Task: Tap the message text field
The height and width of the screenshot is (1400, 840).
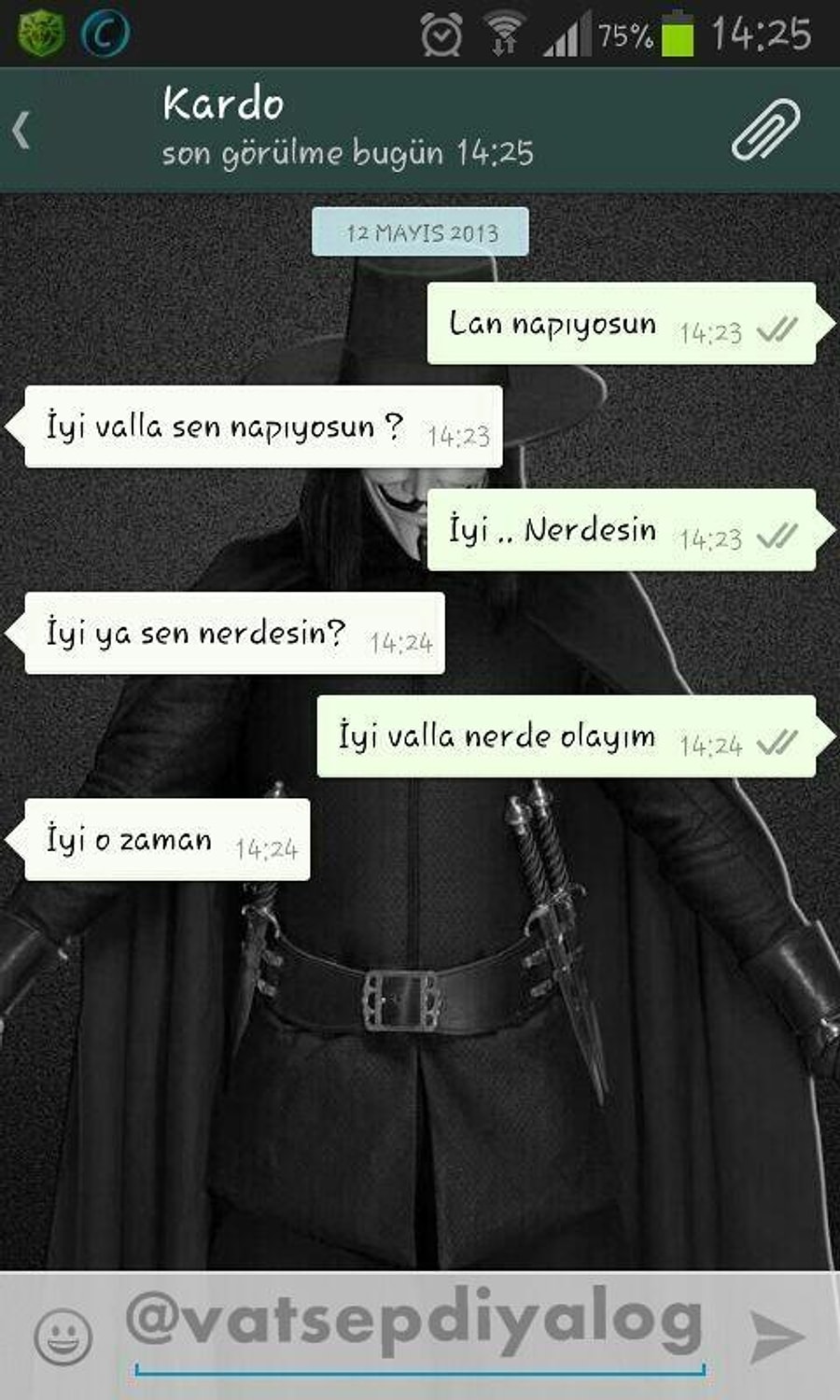Action: pyautogui.click(x=420, y=1330)
